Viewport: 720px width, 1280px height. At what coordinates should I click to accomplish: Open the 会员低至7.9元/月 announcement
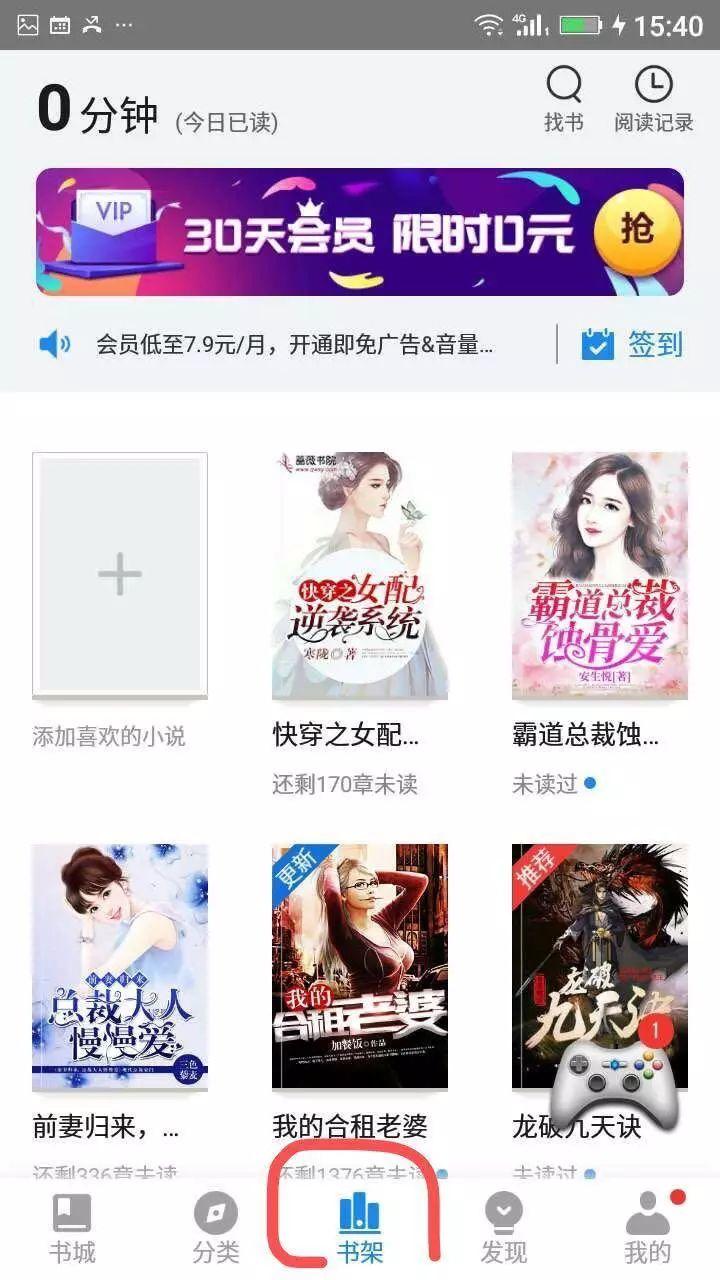(294, 346)
